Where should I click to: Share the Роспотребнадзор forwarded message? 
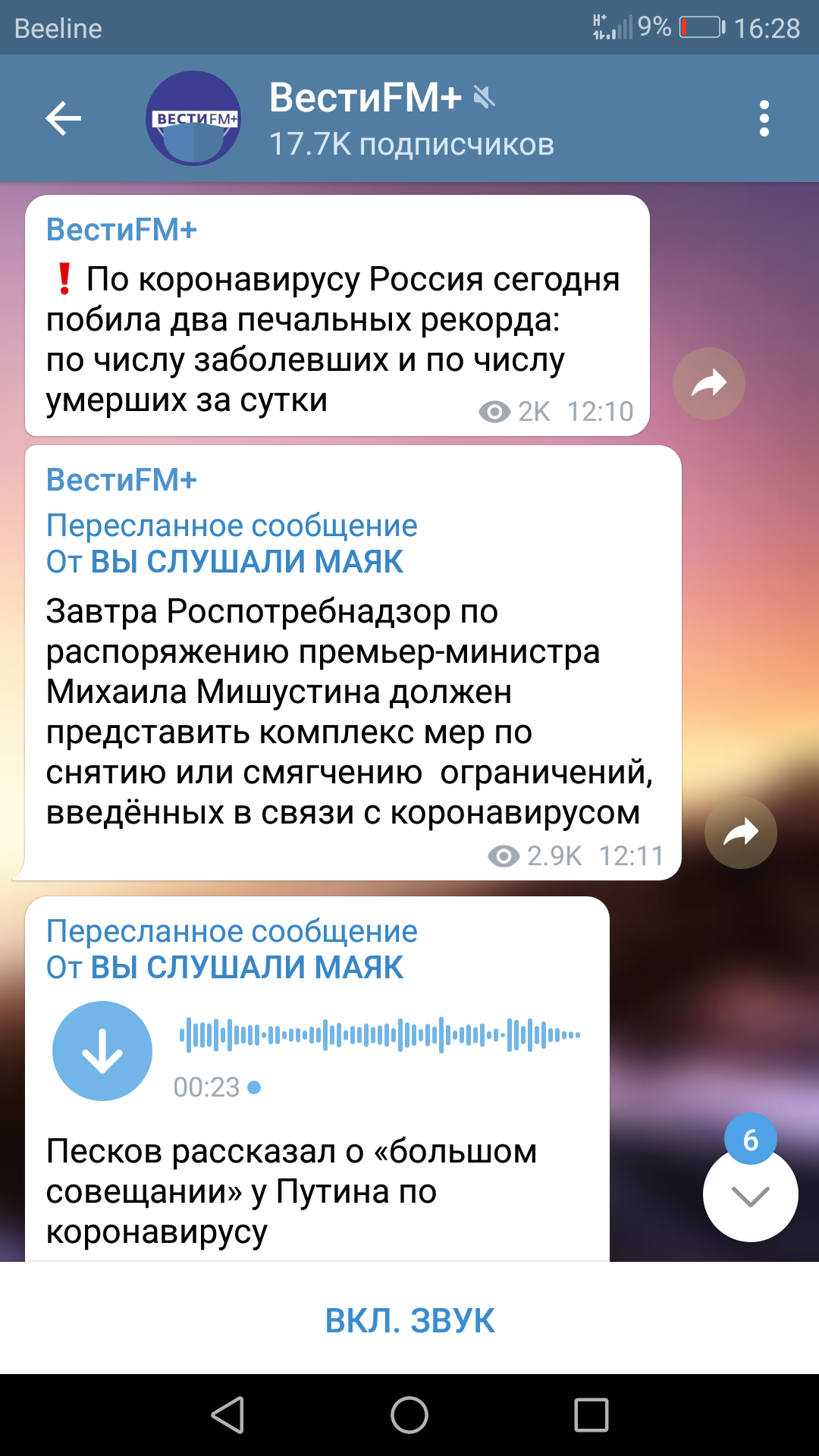(x=740, y=833)
